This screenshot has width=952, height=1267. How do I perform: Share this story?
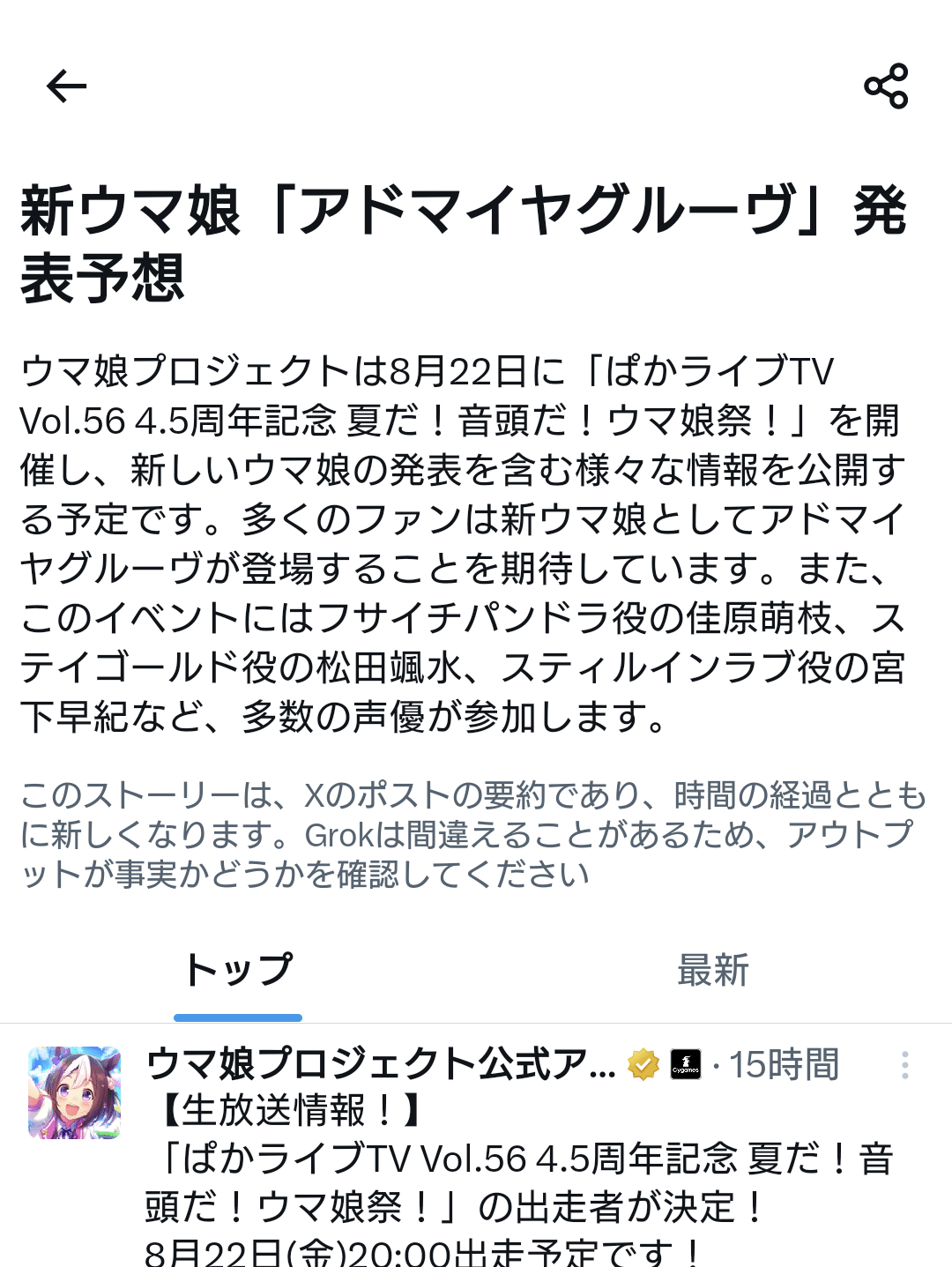[x=886, y=86]
